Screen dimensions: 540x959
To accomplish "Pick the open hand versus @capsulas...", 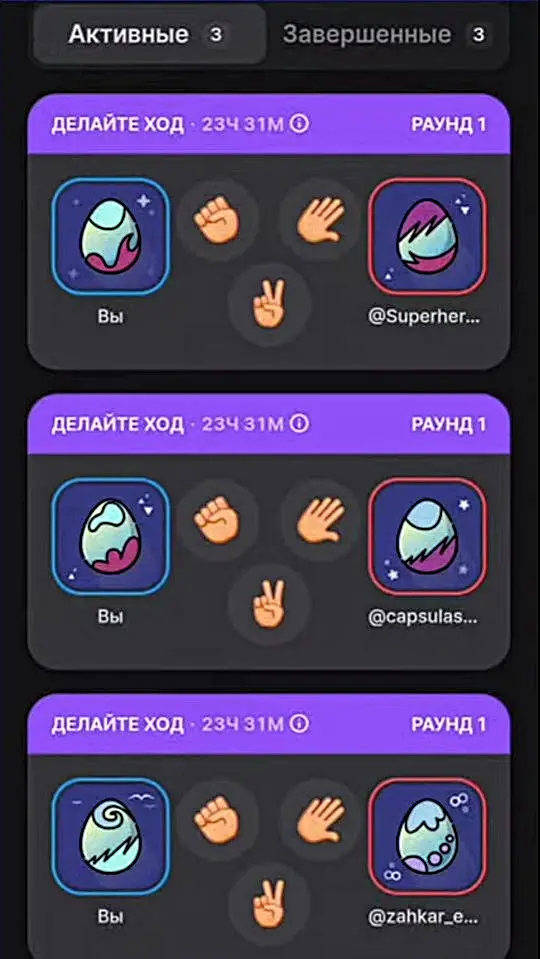I will coord(320,519).
